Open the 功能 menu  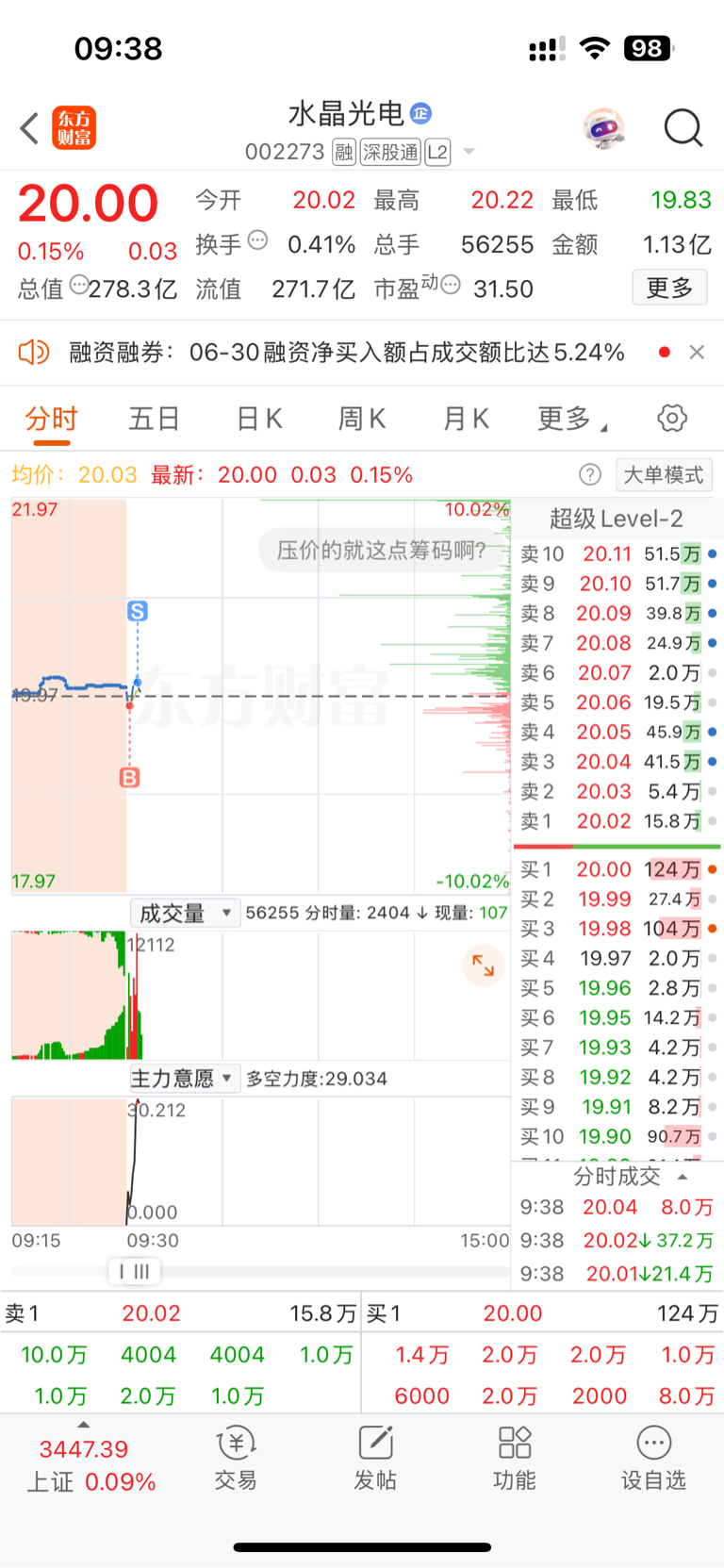pyautogui.click(x=515, y=1458)
